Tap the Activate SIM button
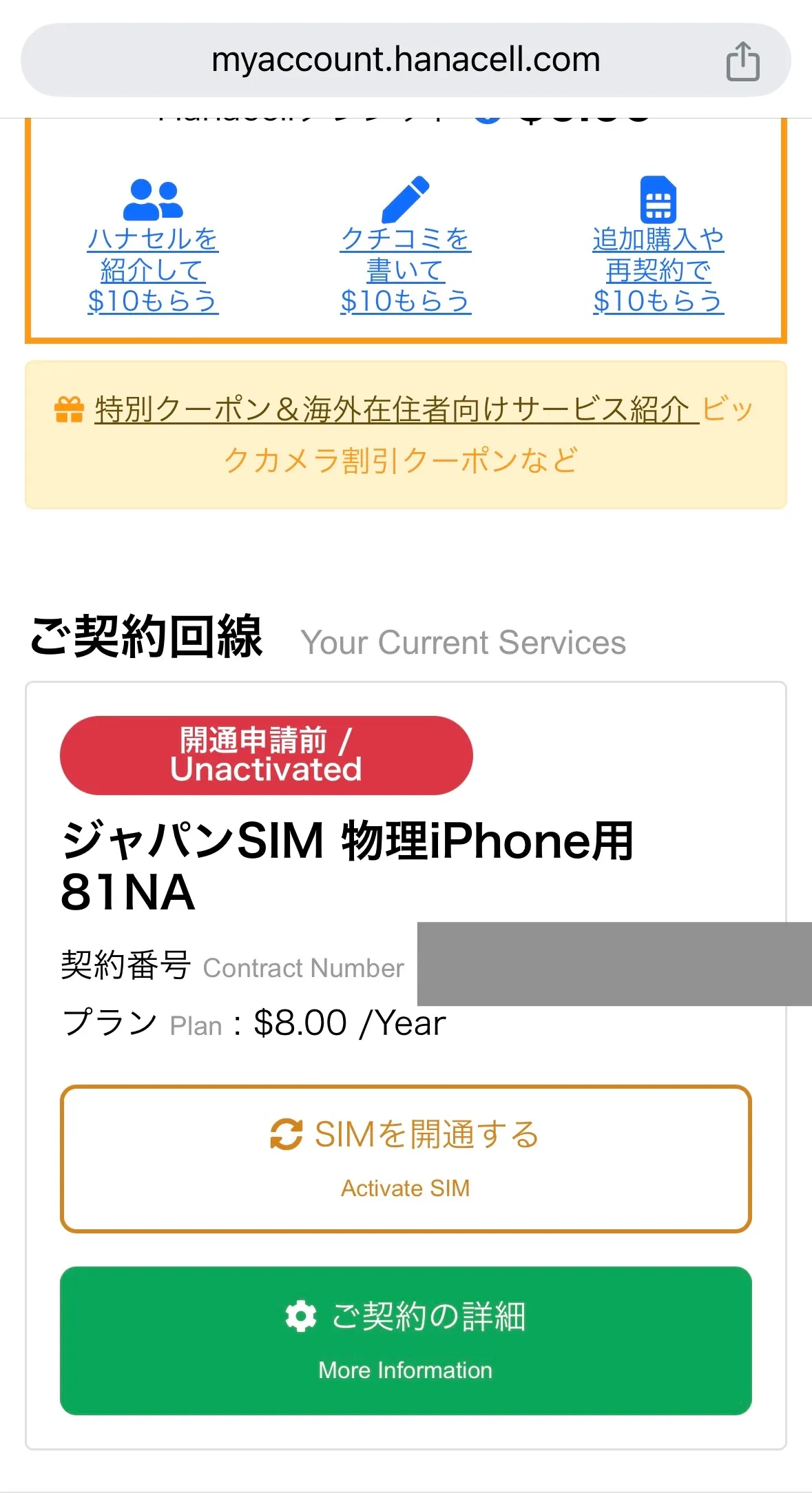812x1498 pixels. click(406, 1159)
